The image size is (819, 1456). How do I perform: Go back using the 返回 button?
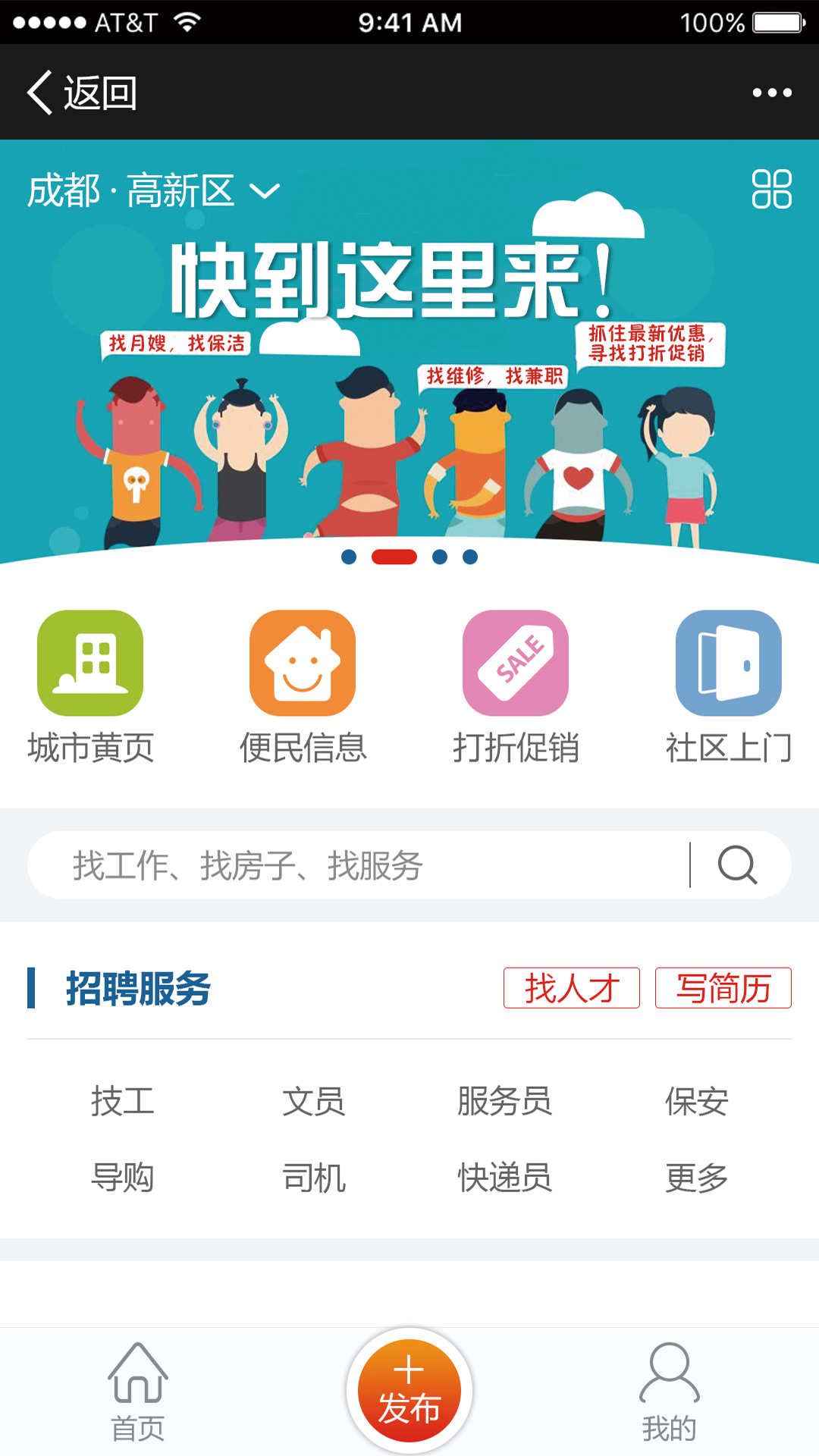pos(82,93)
